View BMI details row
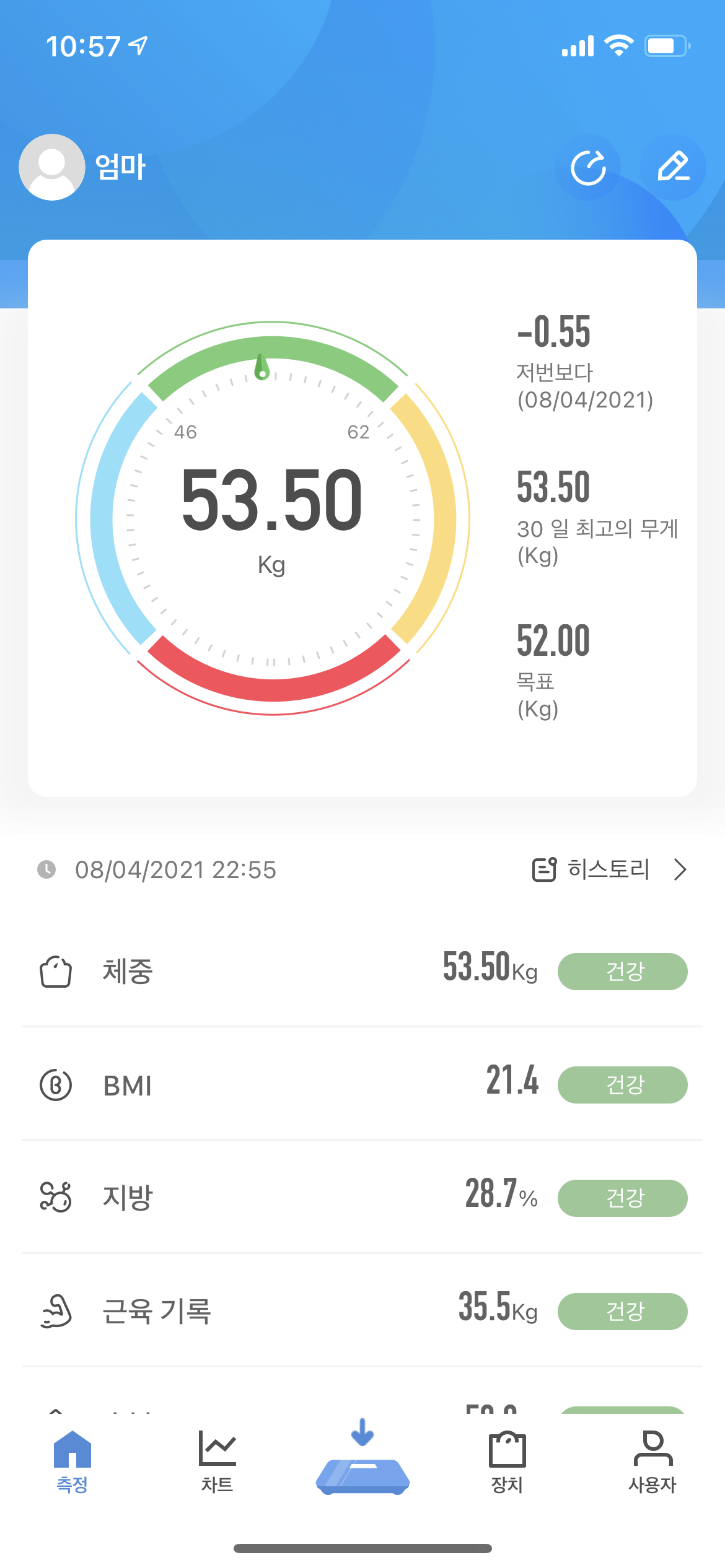Image resolution: width=725 pixels, height=1568 pixels. click(x=362, y=1084)
